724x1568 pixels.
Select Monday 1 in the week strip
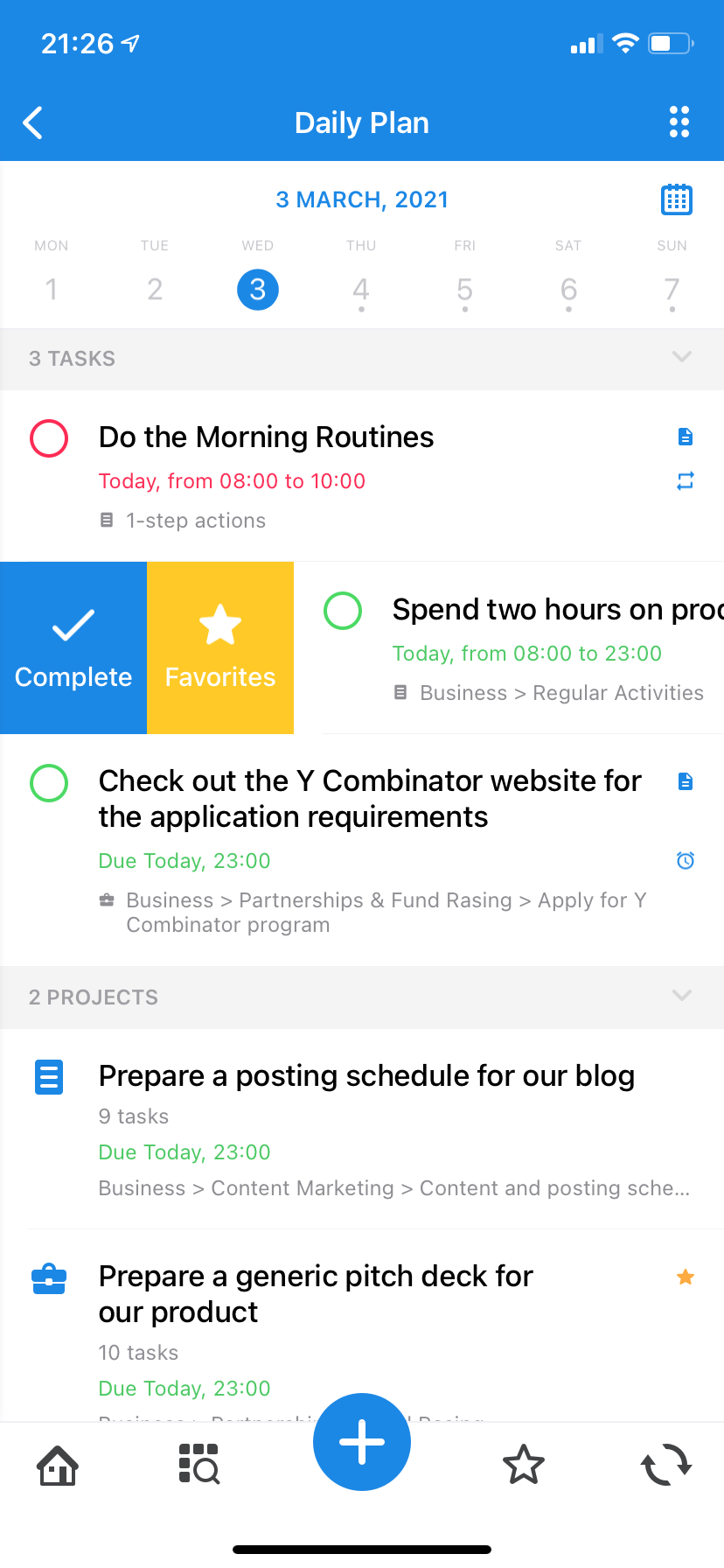pos(52,290)
